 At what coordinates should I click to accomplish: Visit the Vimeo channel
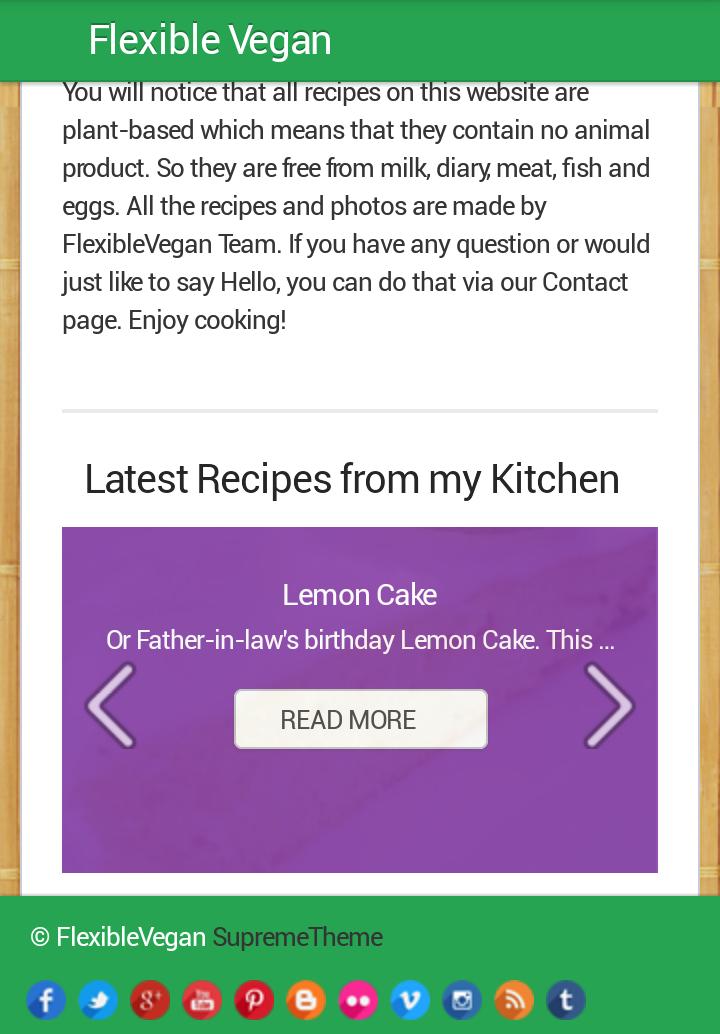[x=410, y=1000]
